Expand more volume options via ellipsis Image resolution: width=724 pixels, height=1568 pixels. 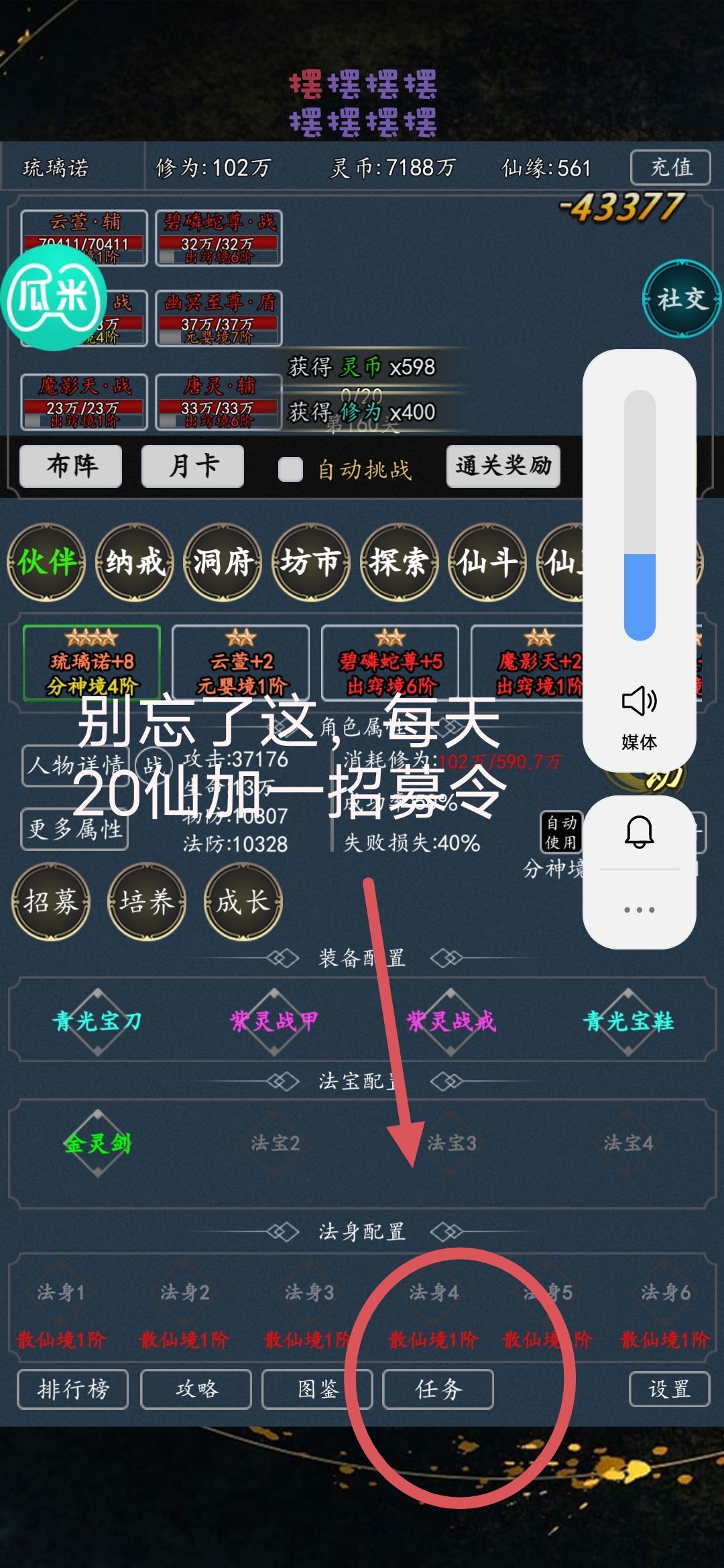point(639,909)
